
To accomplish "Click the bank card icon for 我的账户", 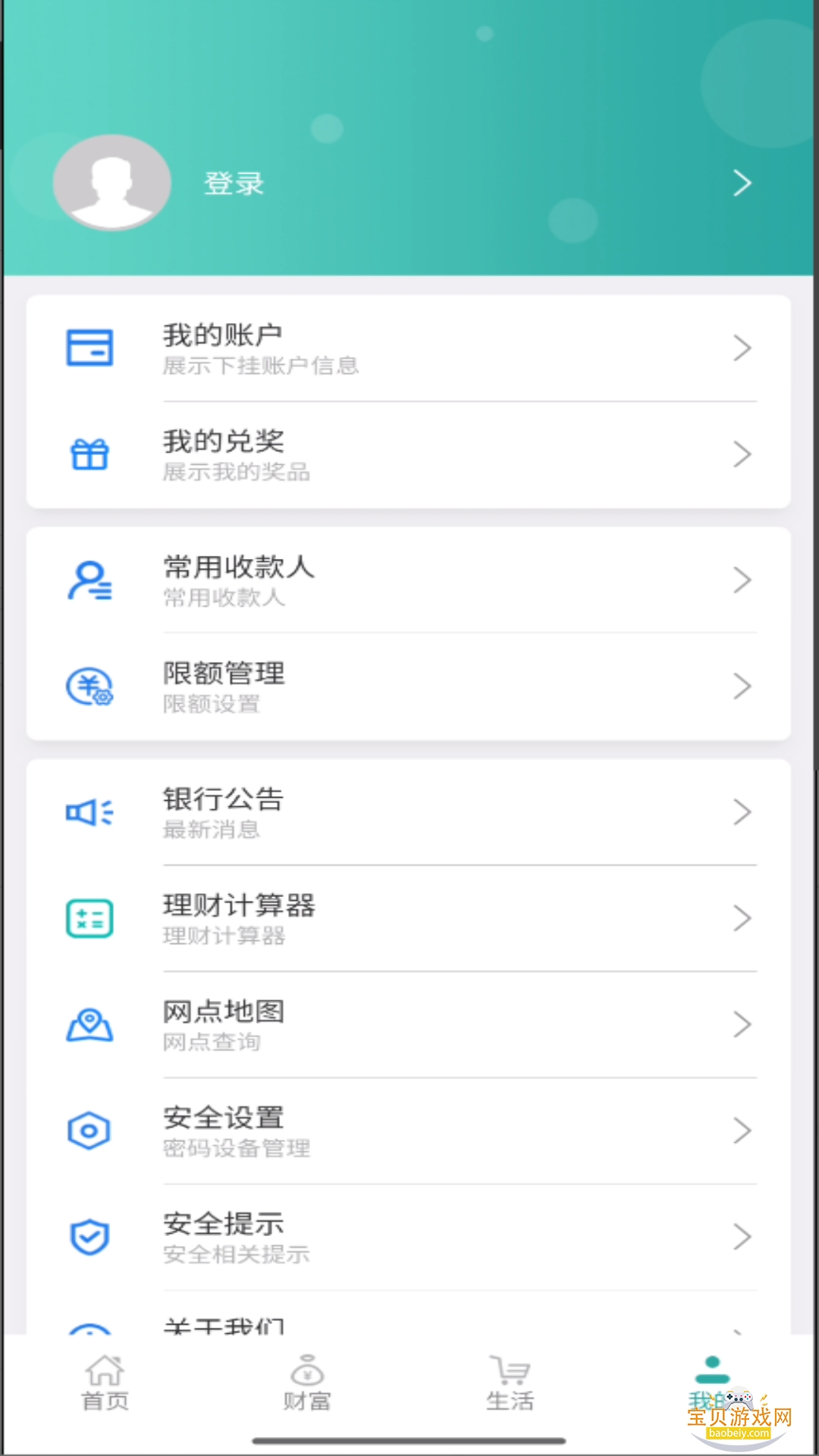I will coord(89,347).
